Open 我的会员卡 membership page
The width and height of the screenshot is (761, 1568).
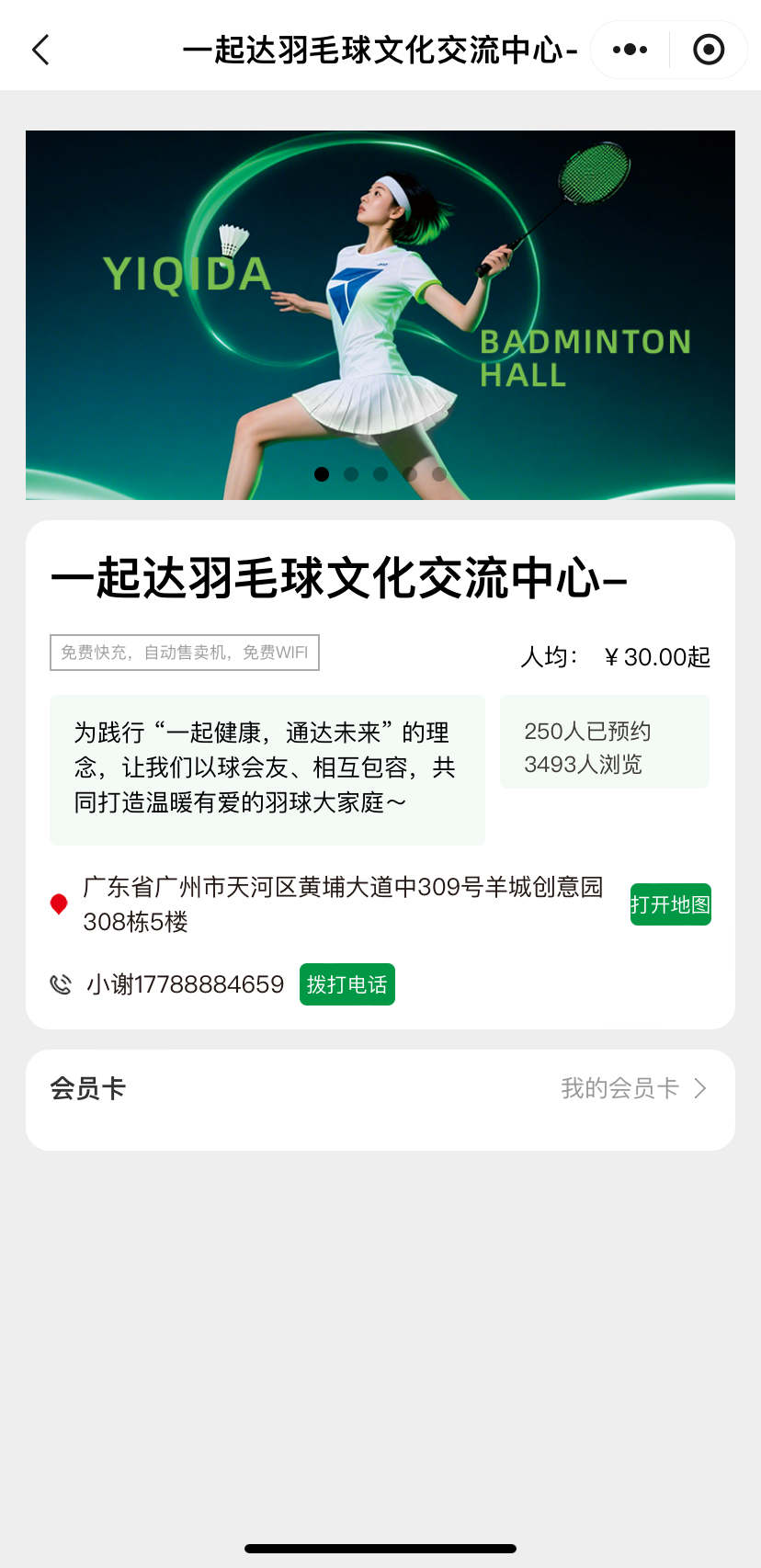633,1088
